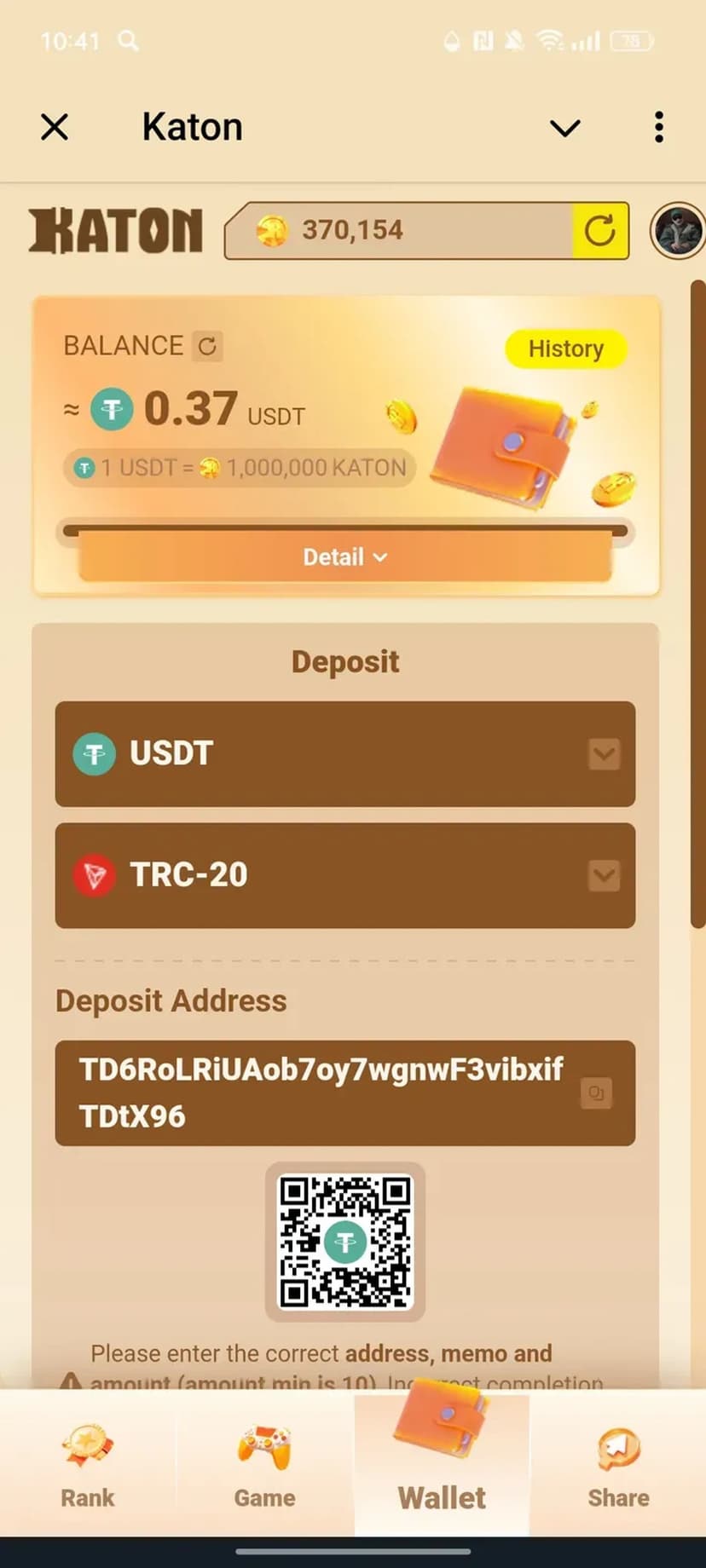Switch to the Rank tab

pyautogui.click(x=87, y=1469)
